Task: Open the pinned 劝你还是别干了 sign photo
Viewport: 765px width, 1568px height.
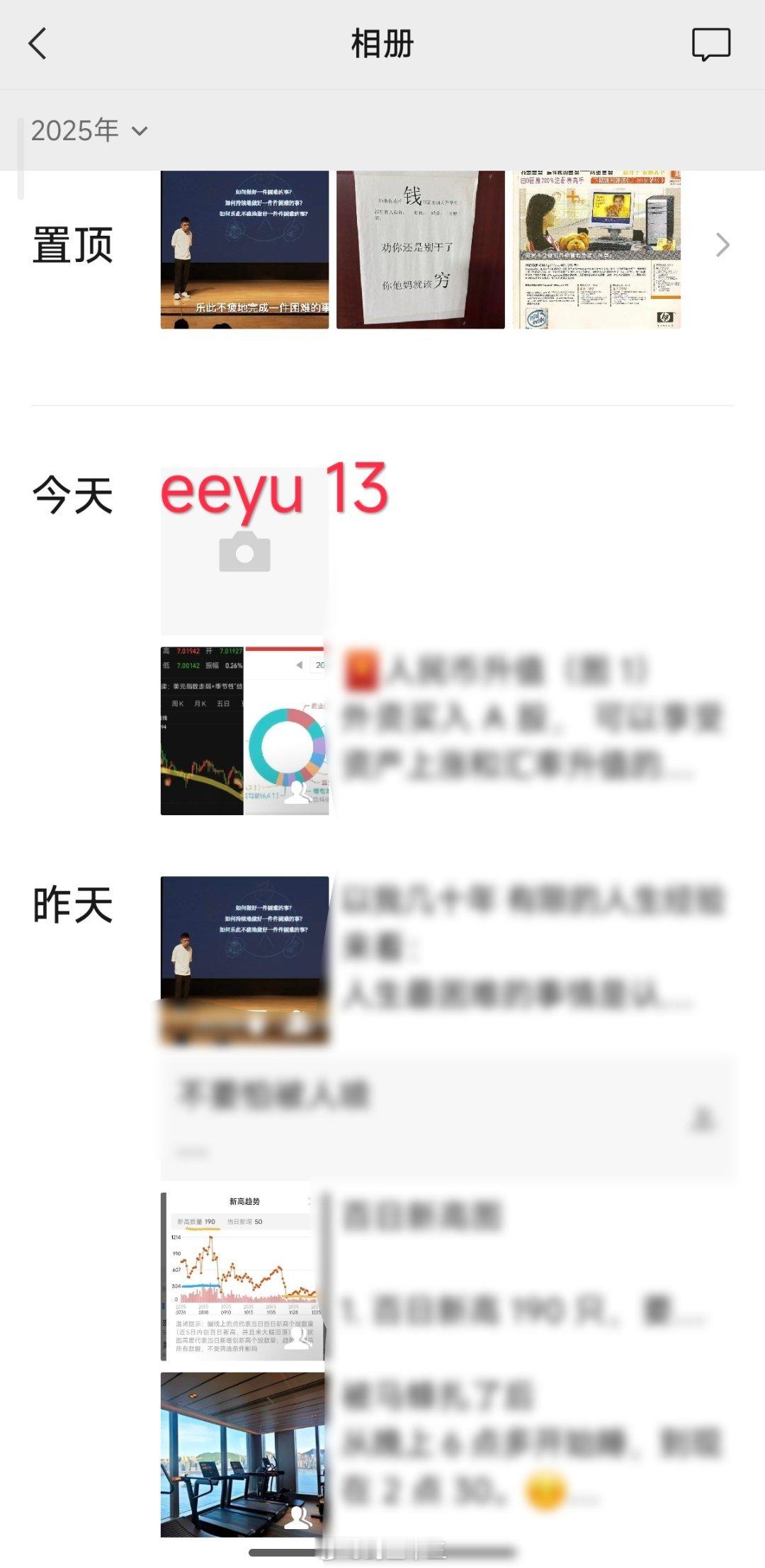Action: 419,248
